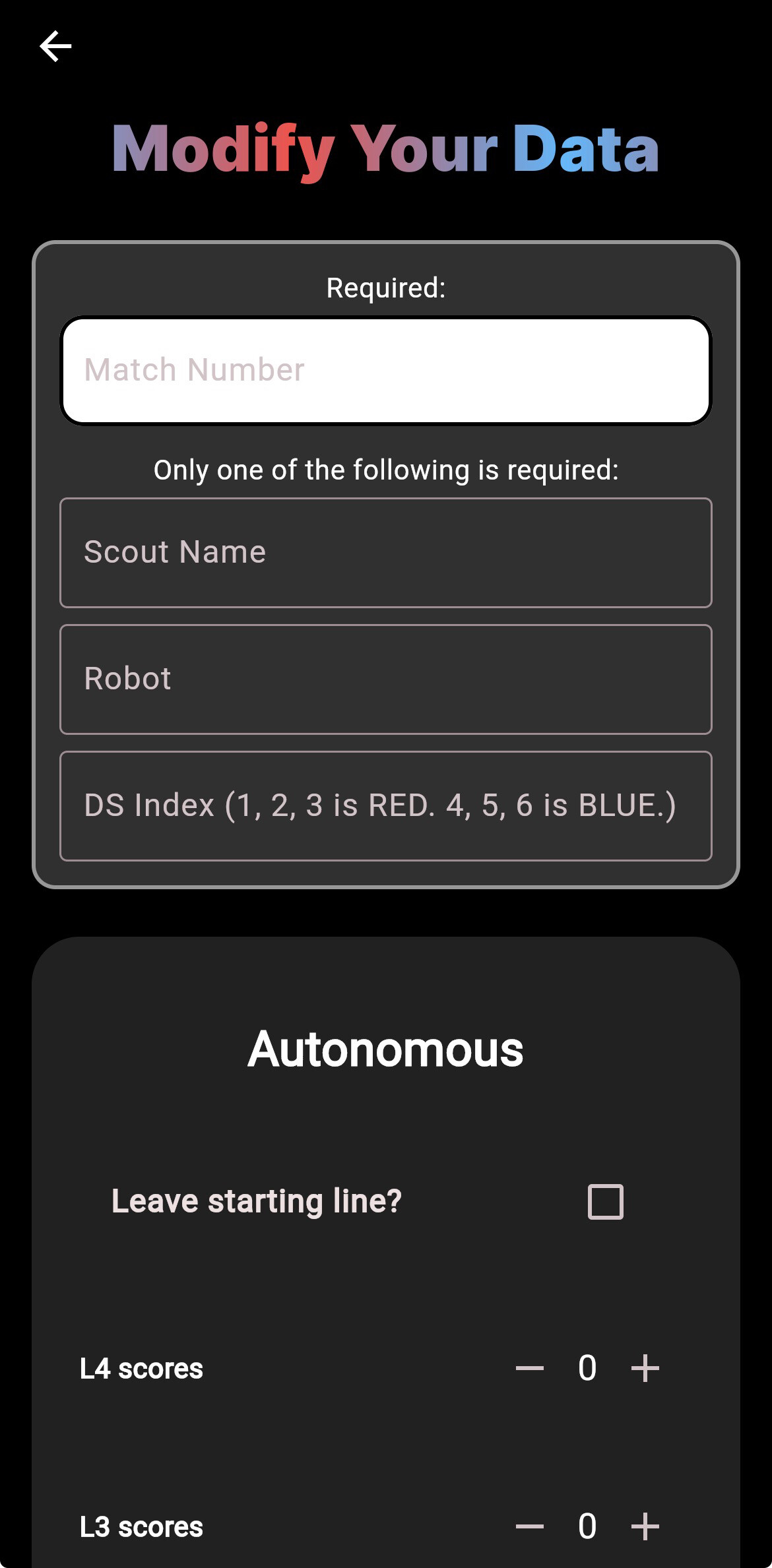Add one to L3 scores
The height and width of the screenshot is (1568, 772).
[645, 1526]
